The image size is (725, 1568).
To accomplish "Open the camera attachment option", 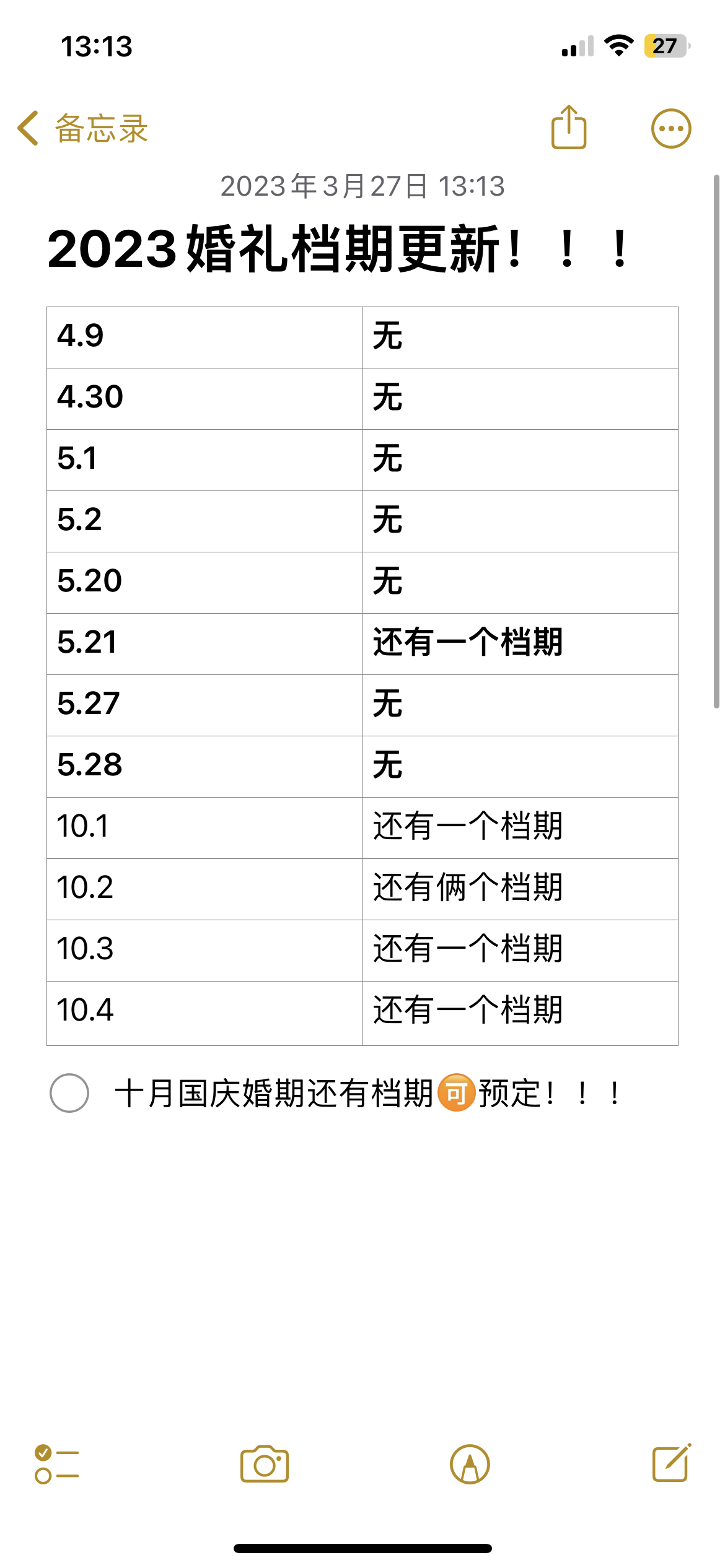I will 265,1464.
